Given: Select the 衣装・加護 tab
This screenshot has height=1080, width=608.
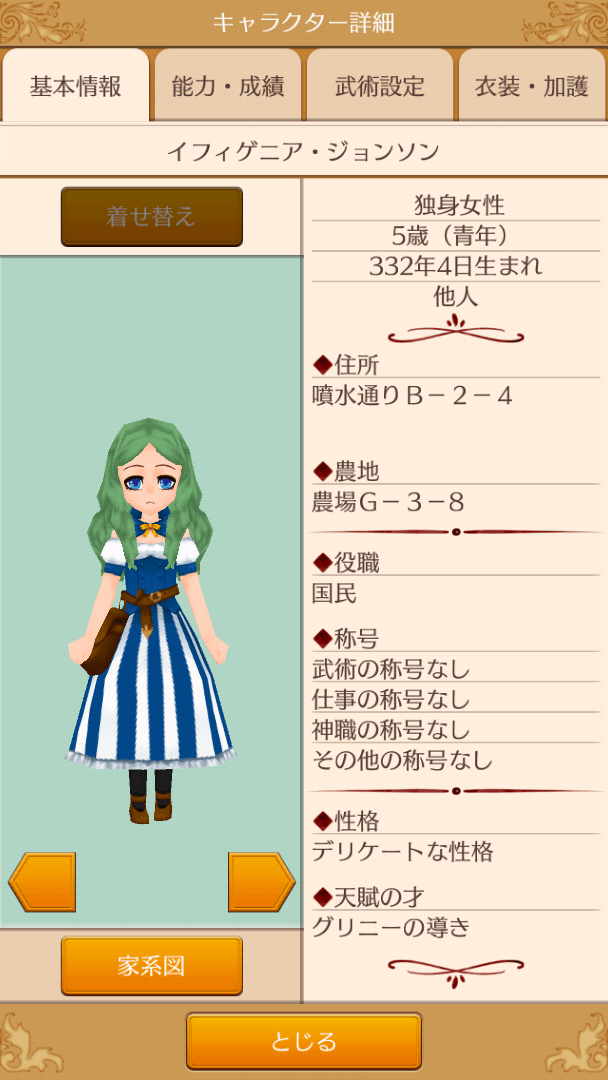Looking at the screenshot, I should (x=532, y=86).
